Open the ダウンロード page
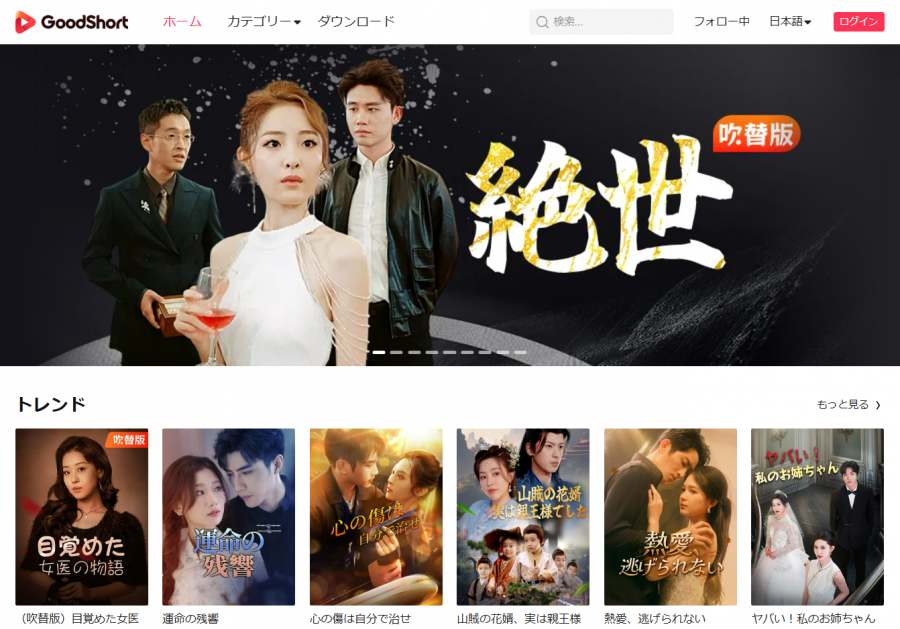 [356, 21]
